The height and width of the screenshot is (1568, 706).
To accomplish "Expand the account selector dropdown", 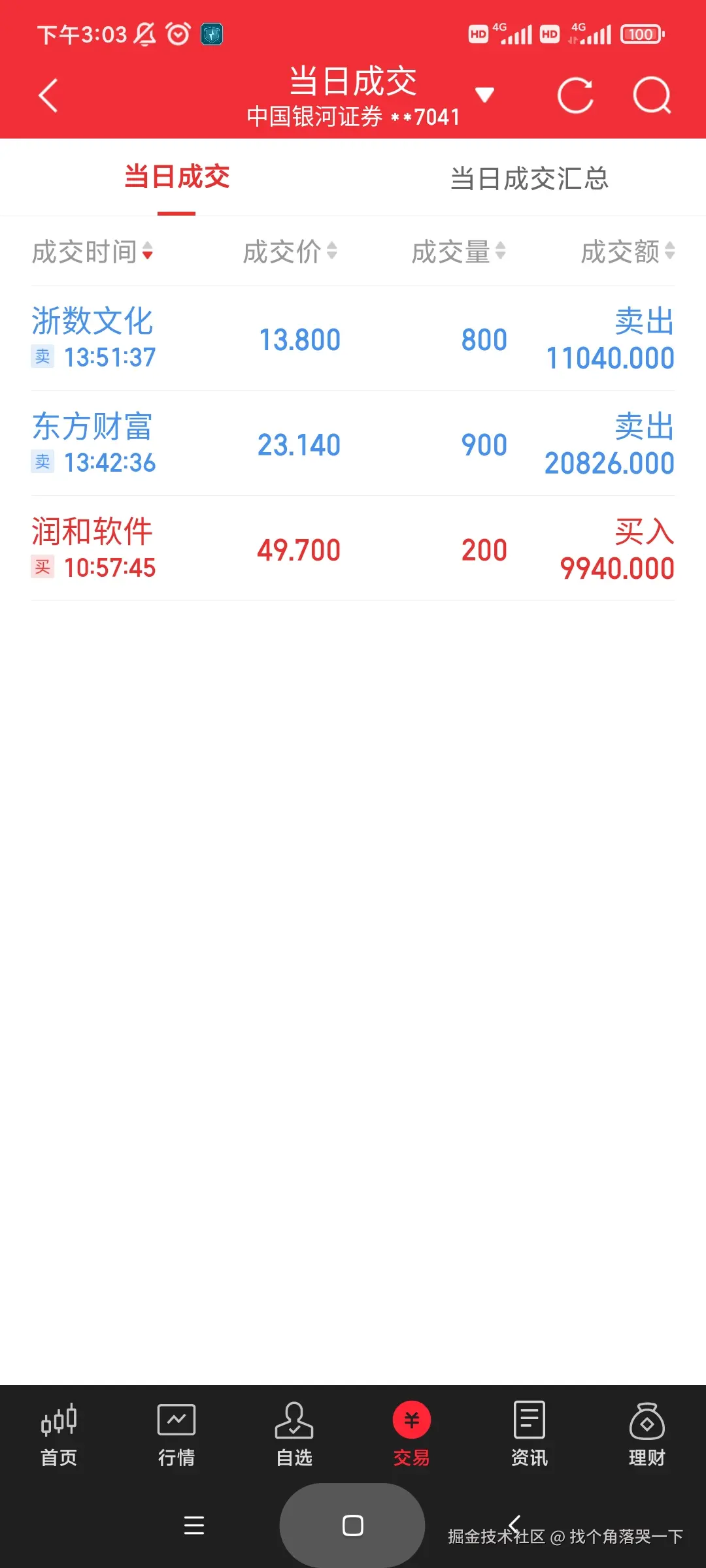I will 484,95.
